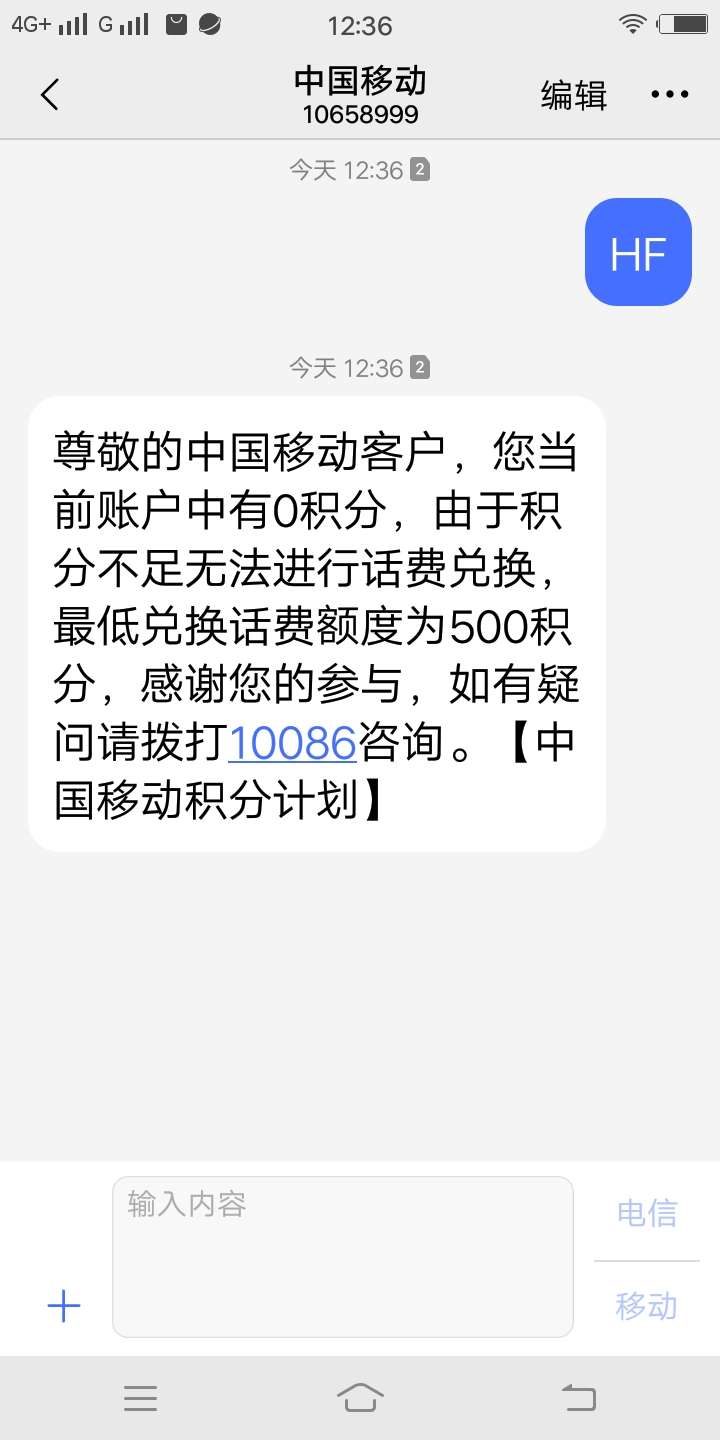This screenshot has width=720, height=1440.
Task: Open the system recent apps menu
Action: click(x=140, y=1398)
